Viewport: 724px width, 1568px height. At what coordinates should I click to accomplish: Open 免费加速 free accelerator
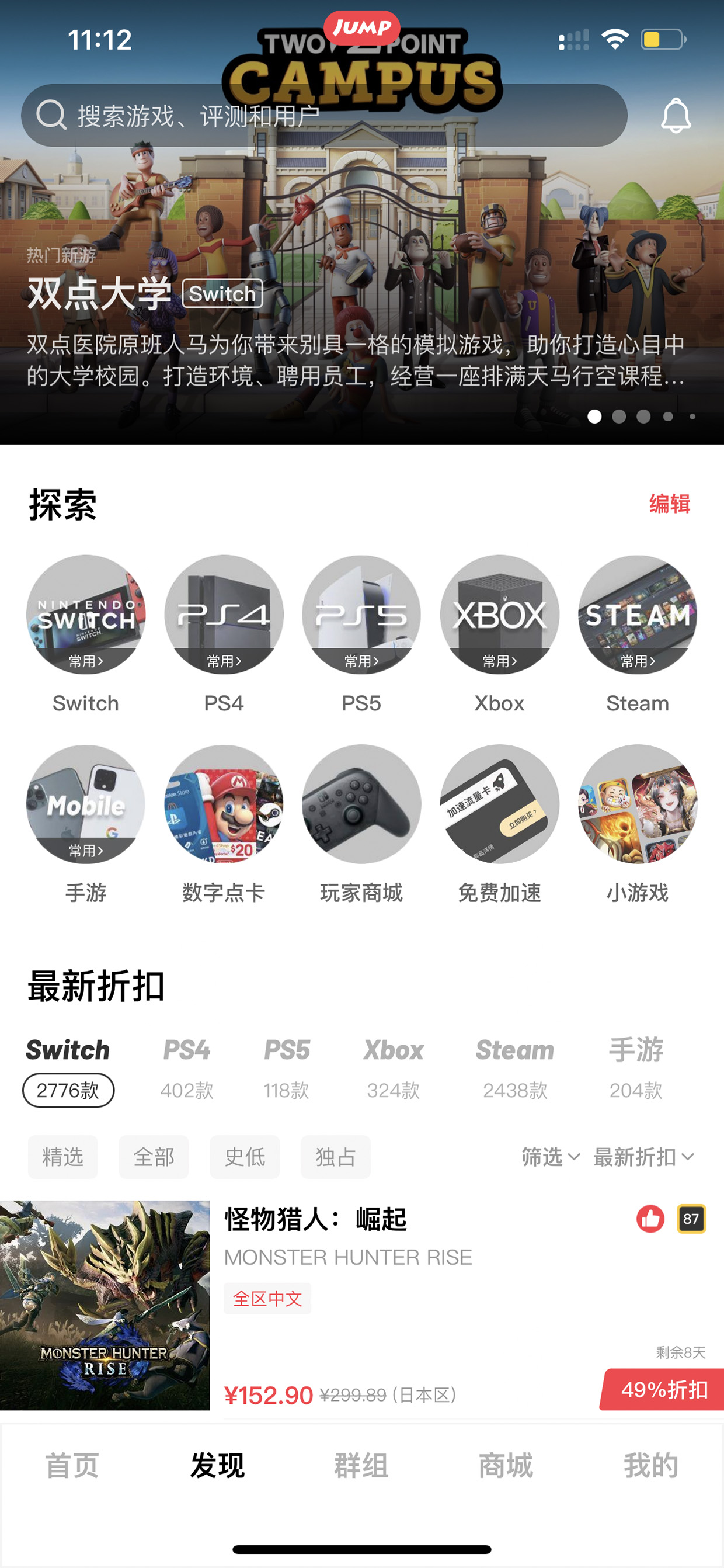point(499,804)
